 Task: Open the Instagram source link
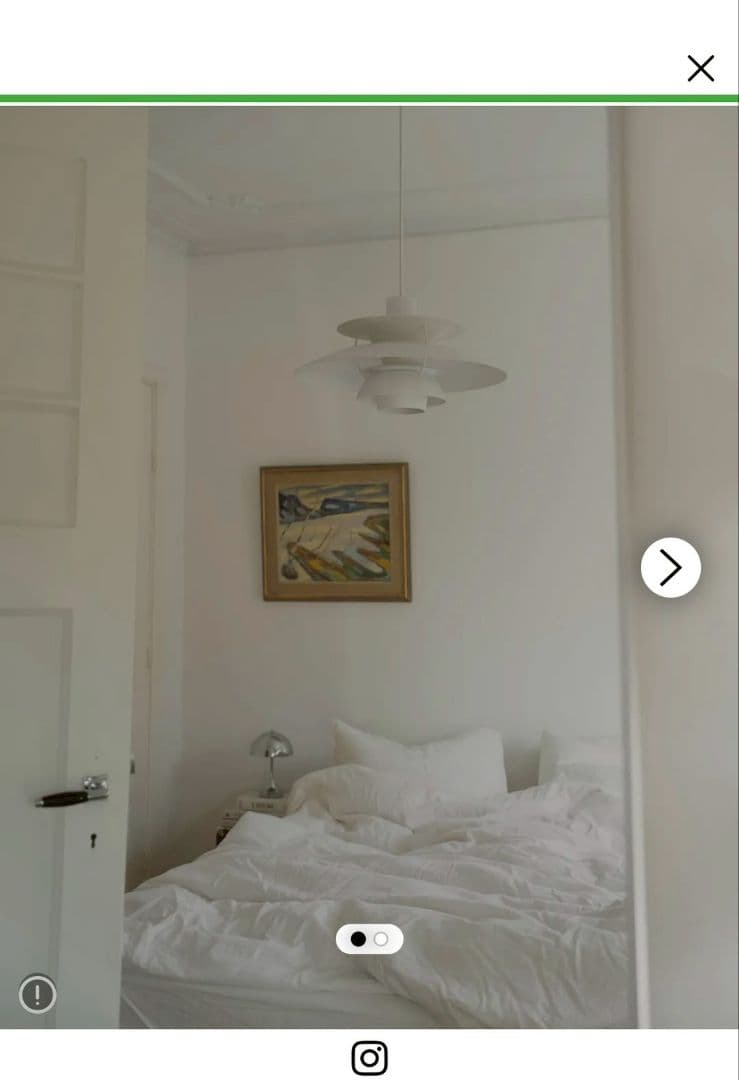369,1057
